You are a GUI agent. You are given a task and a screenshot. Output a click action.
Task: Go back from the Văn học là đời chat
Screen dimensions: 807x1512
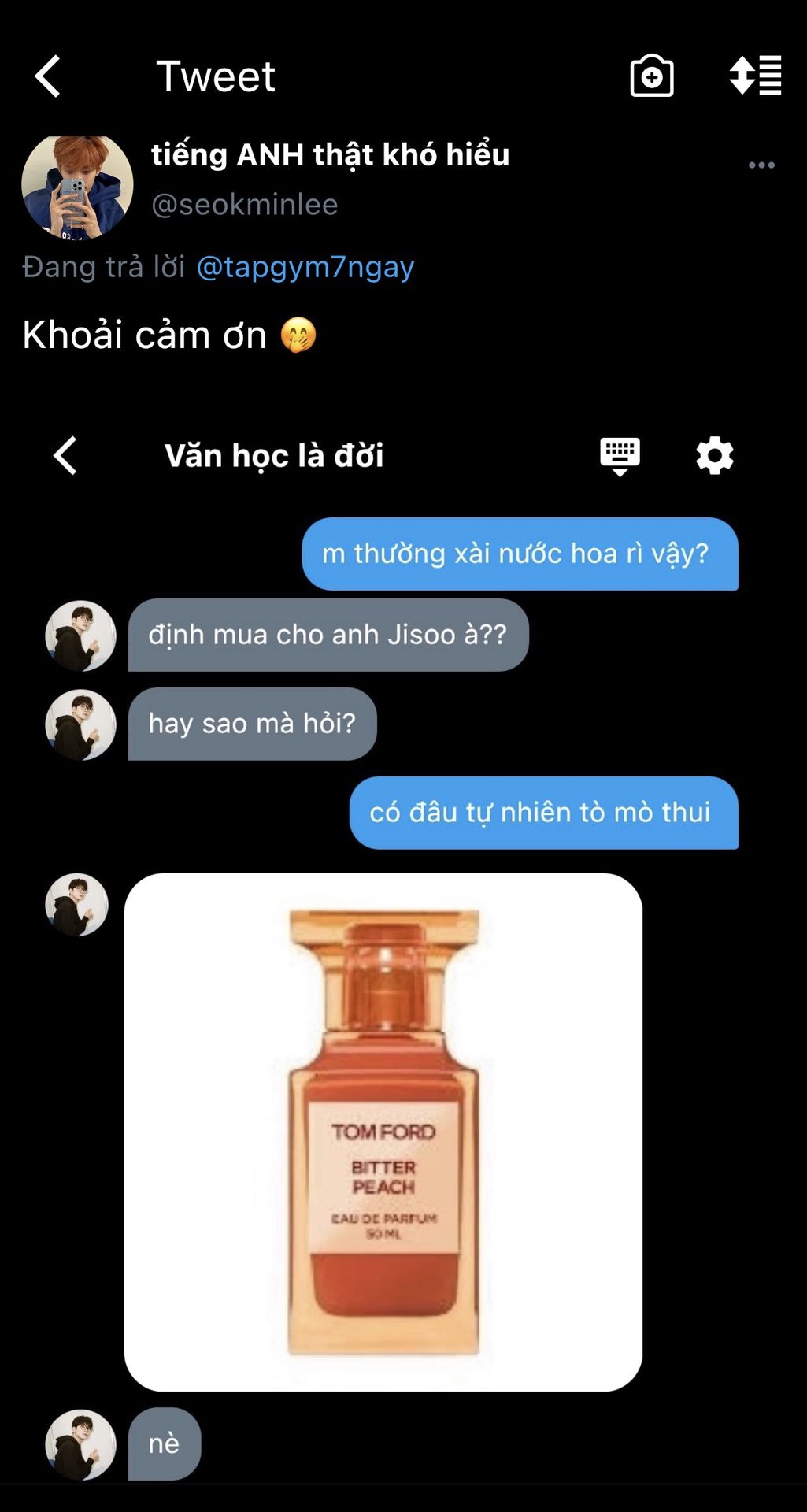click(x=65, y=456)
